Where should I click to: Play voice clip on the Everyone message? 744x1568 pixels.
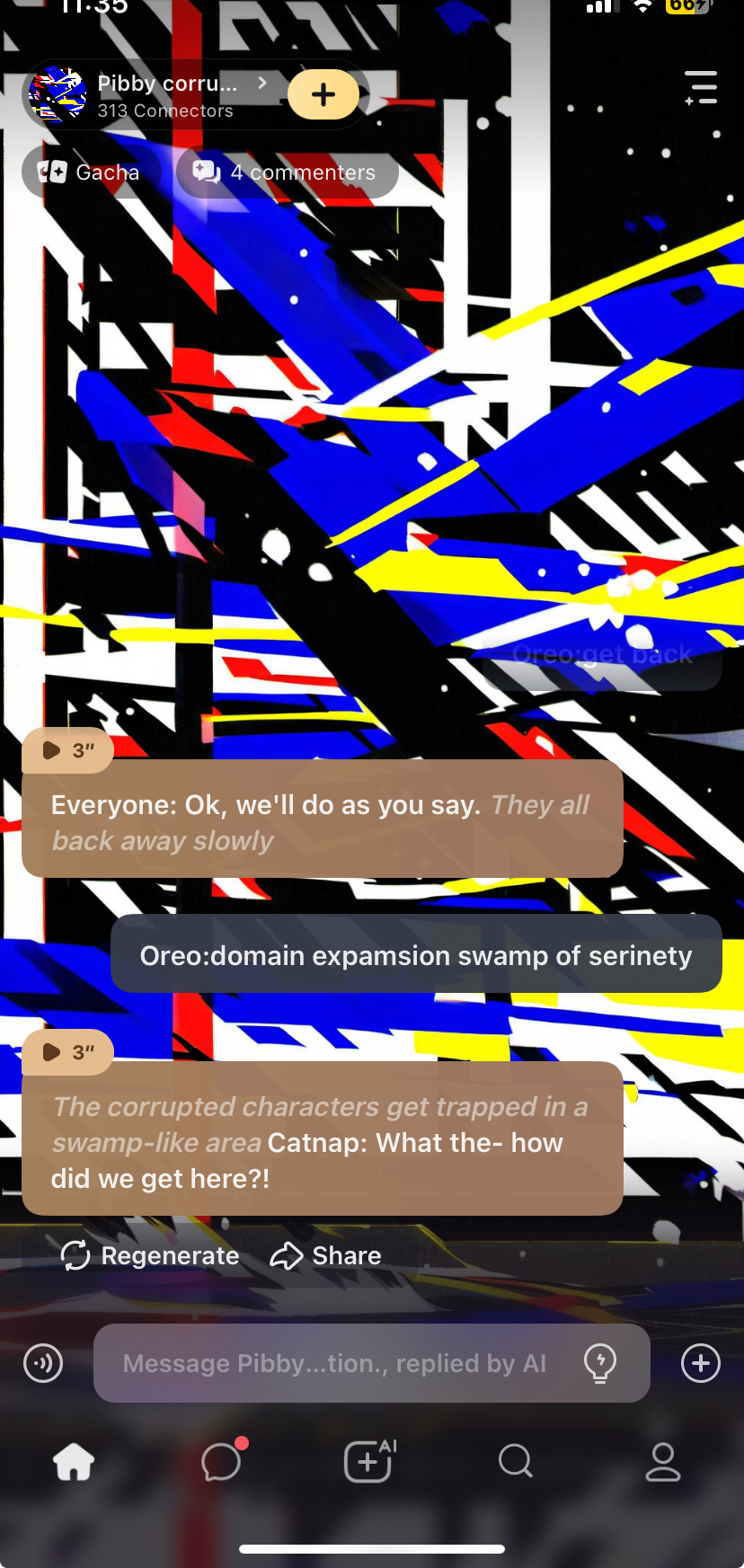[x=66, y=750]
